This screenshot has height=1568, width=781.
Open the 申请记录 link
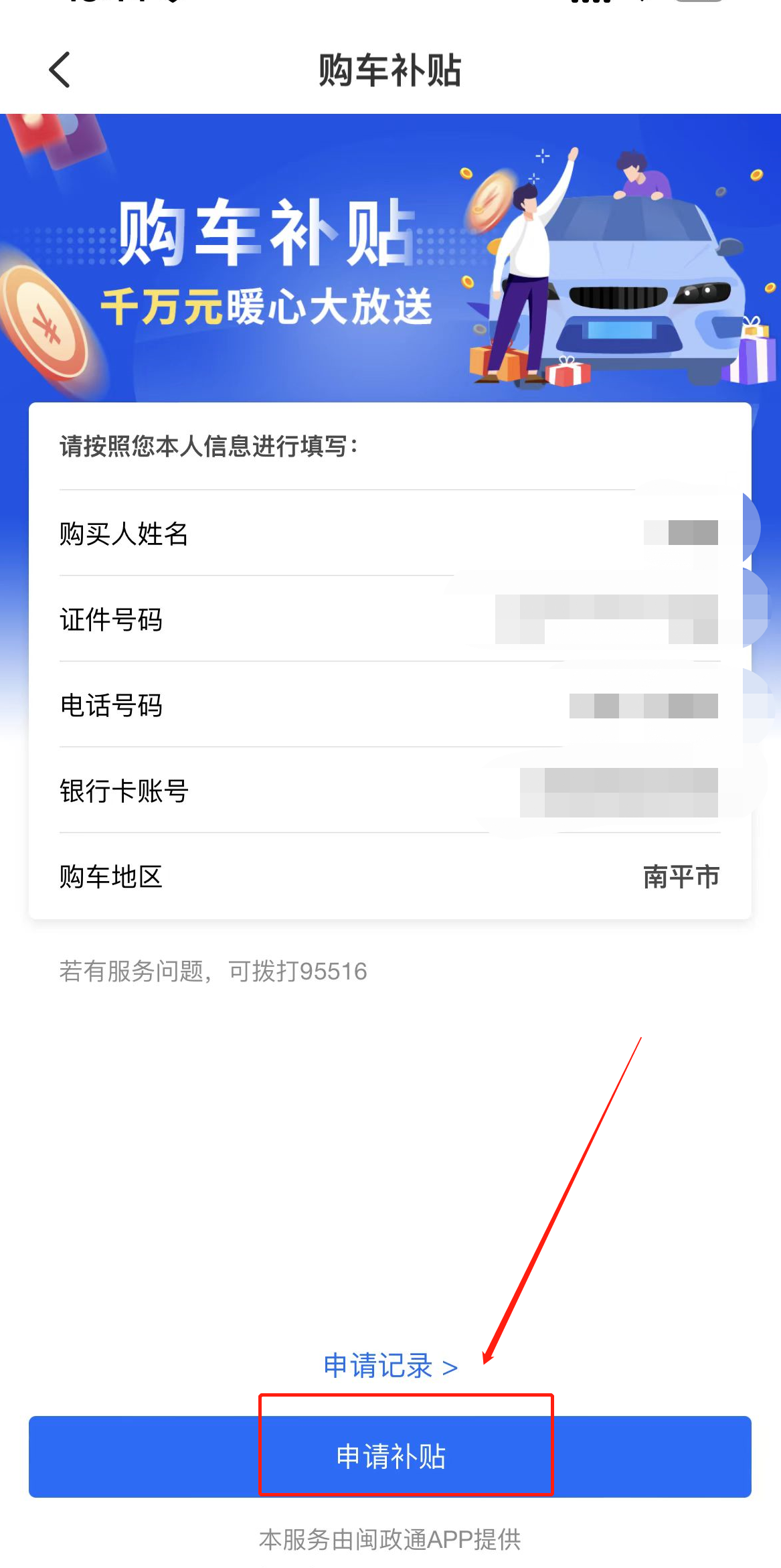[391, 1366]
